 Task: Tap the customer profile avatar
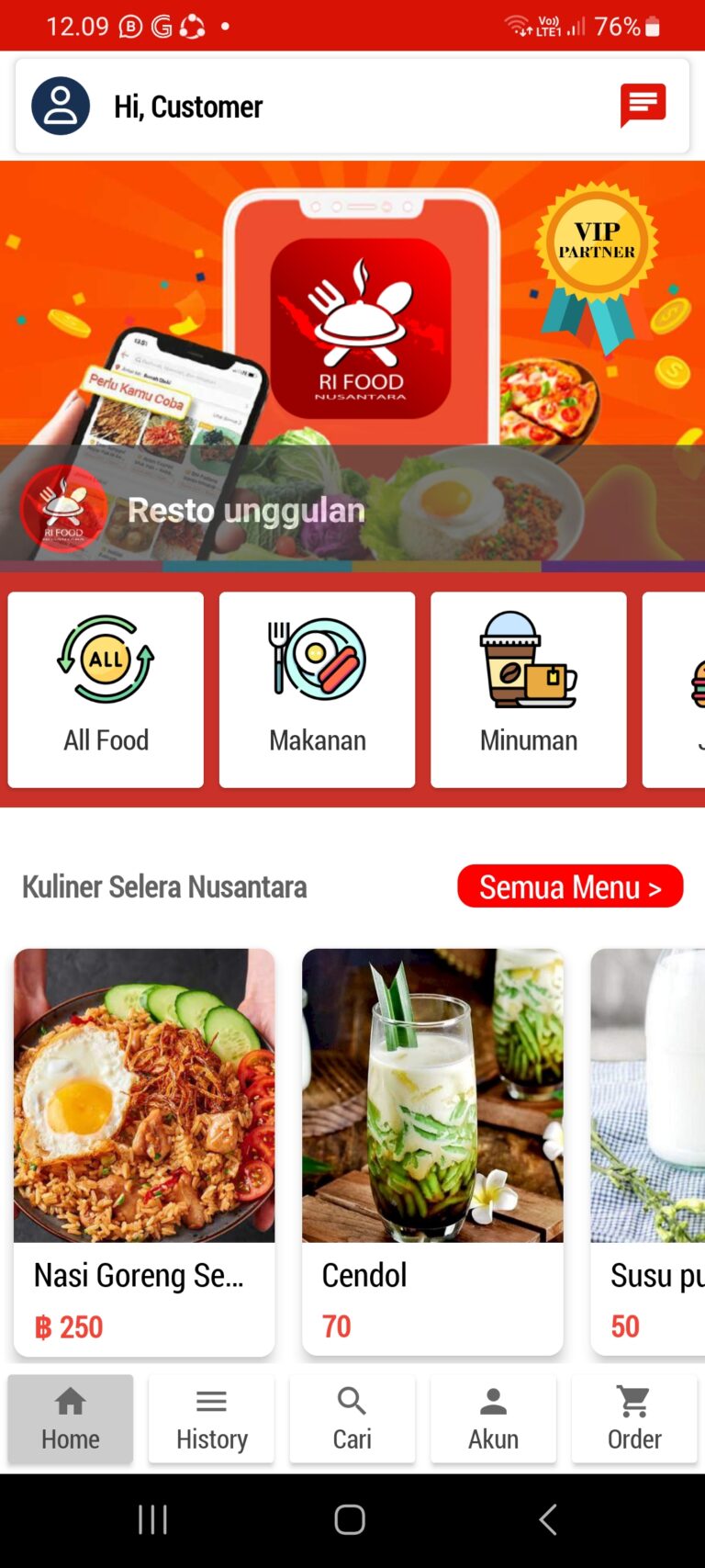pyautogui.click(x=61, y=106)
